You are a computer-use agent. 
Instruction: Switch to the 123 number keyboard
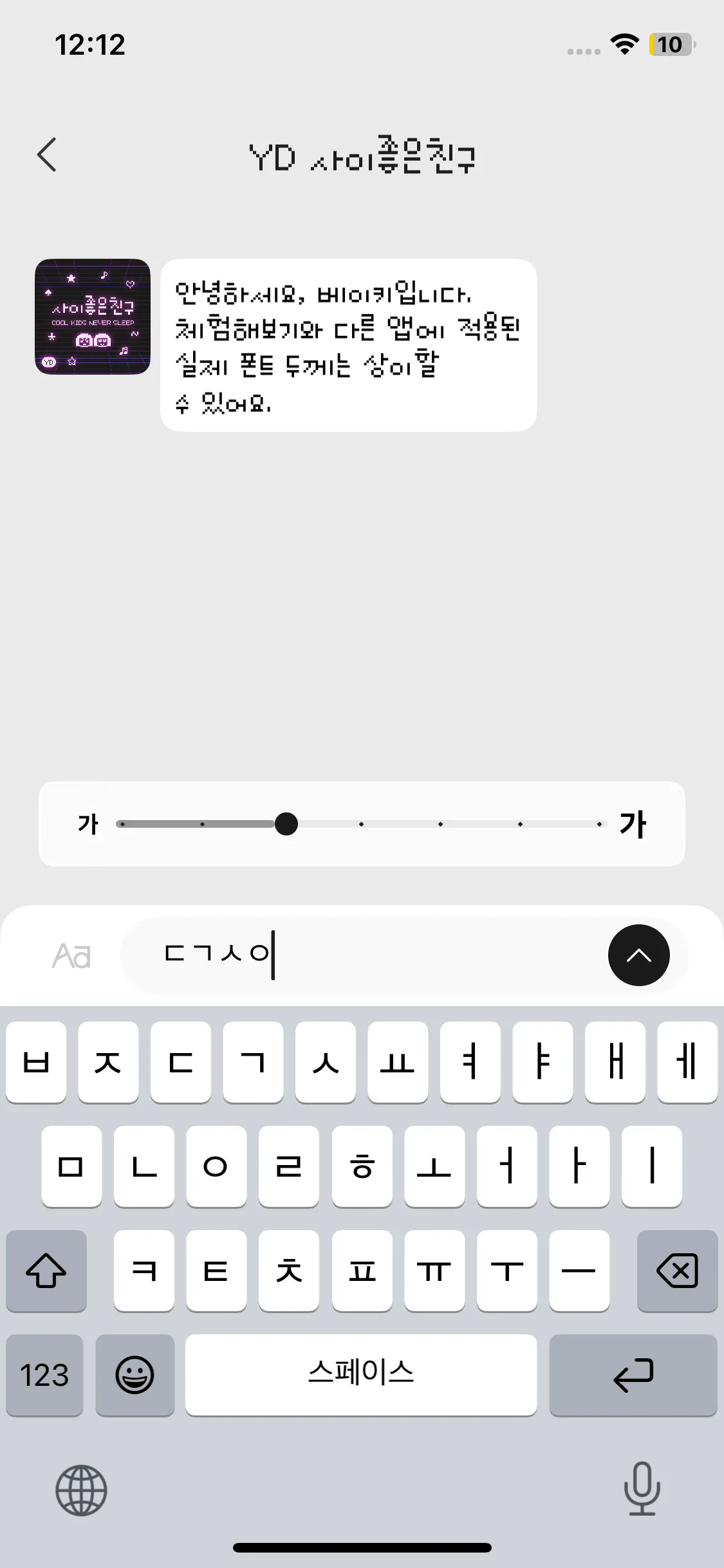point(44,1375)
